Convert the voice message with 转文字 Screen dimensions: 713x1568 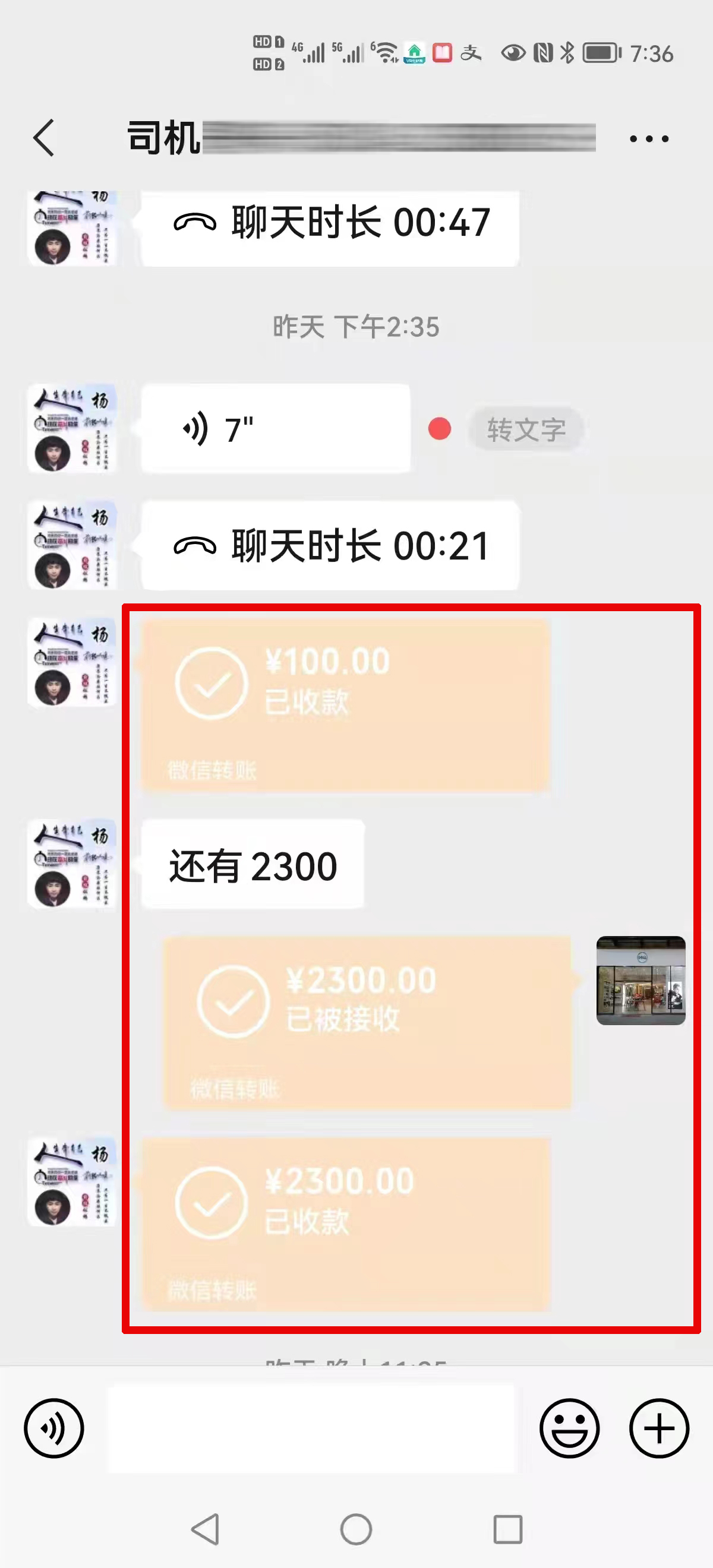pyautogui.click(x=526, y=429)
